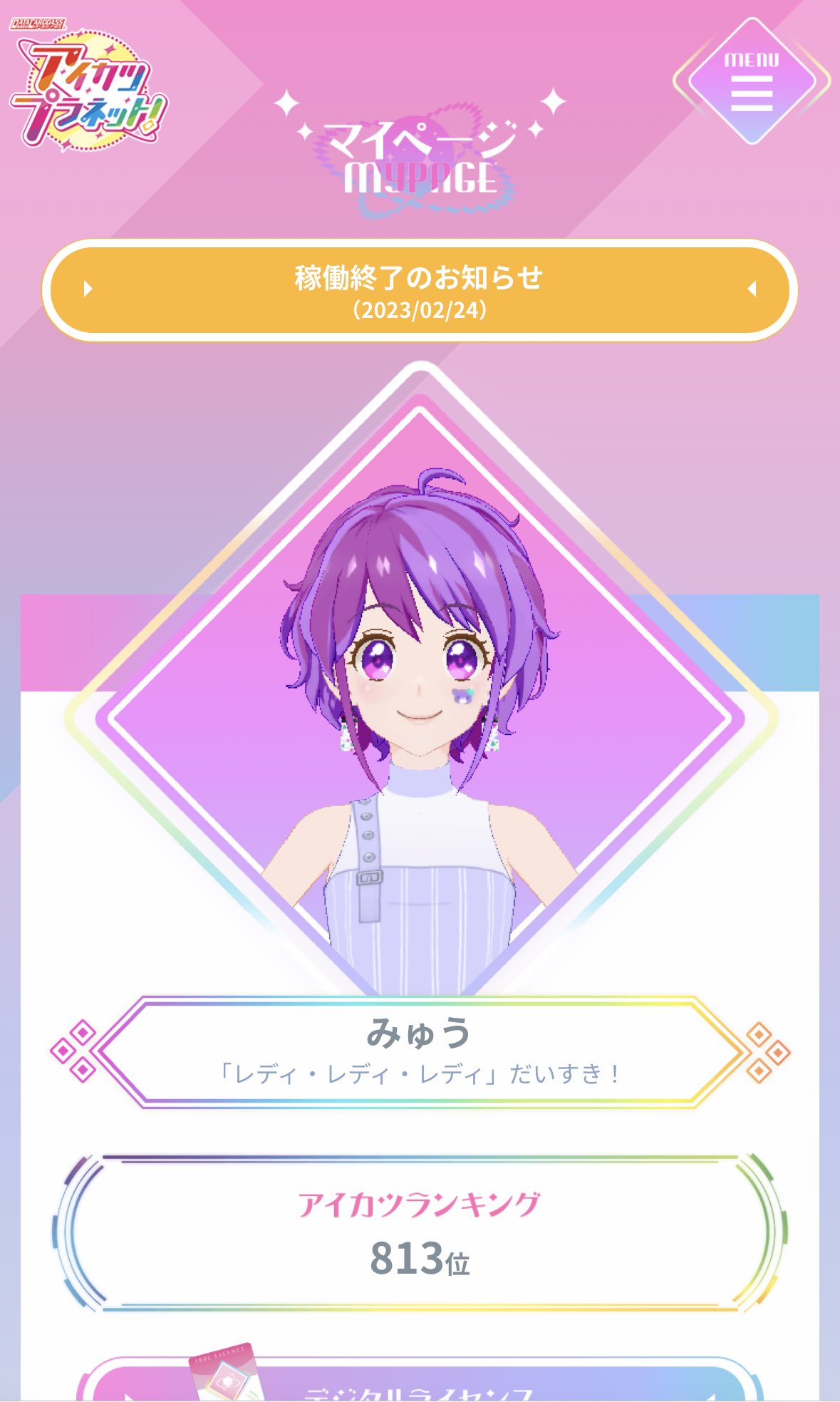Viewport: 840px width, 1402px height.
Task: Open the MENU button
Action: [x=752, y=81]
